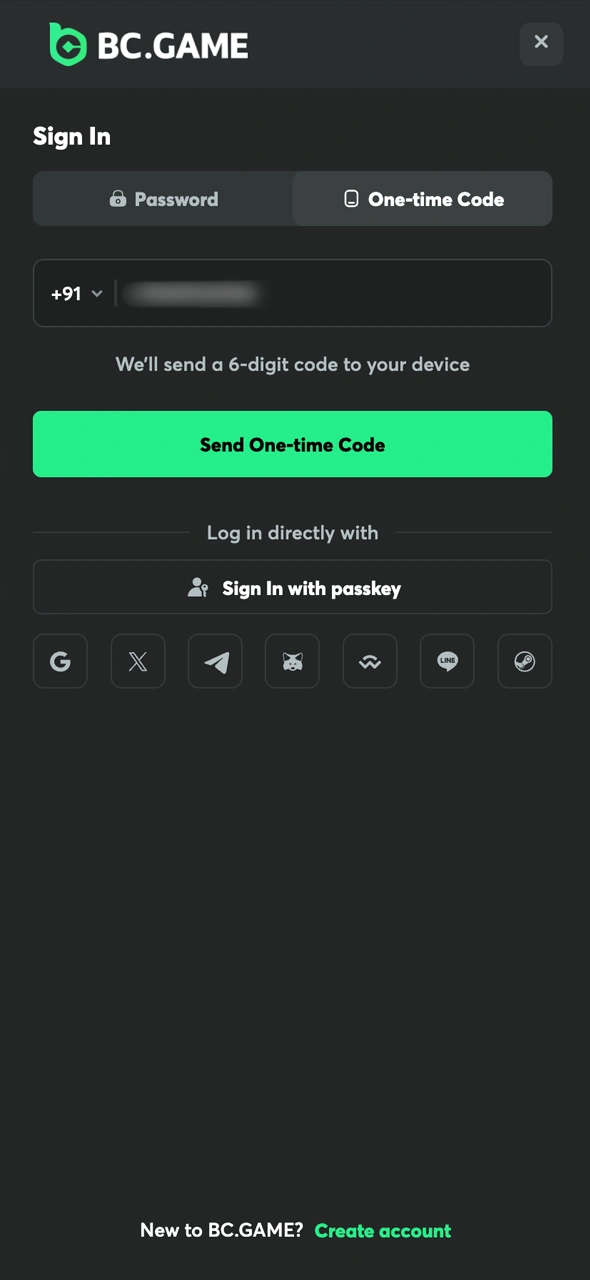Sign in with passkey
The height and width of the screenshot is (1280, 590).
click(x=292, y=587)
